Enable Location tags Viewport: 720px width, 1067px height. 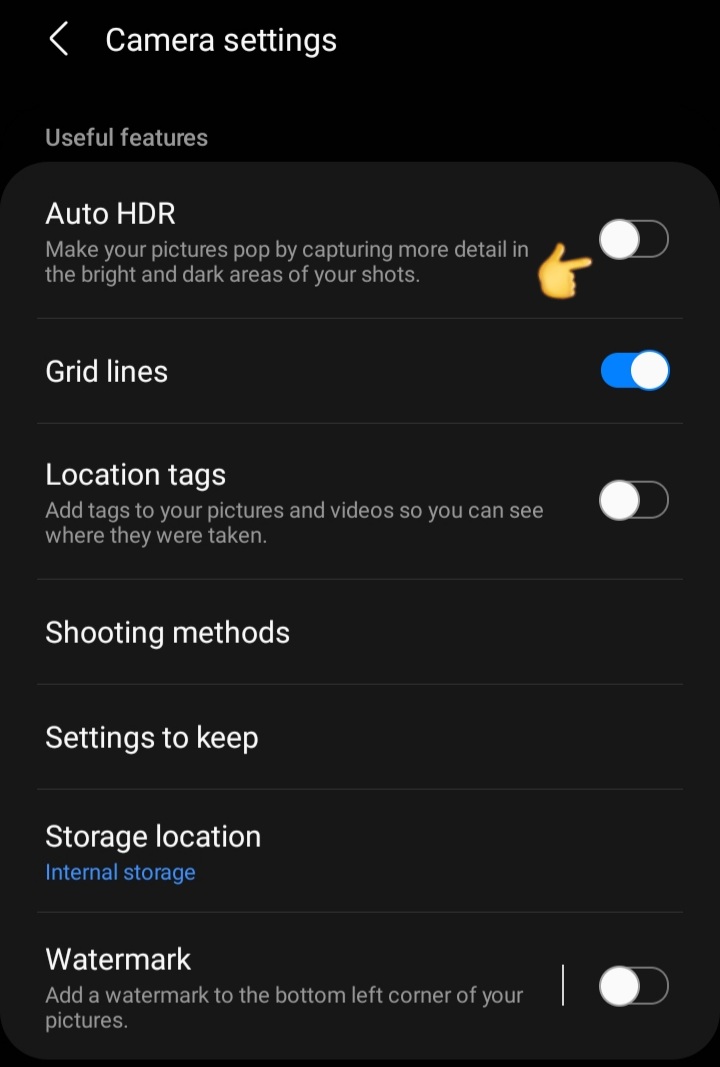click(x=633, y=500)
